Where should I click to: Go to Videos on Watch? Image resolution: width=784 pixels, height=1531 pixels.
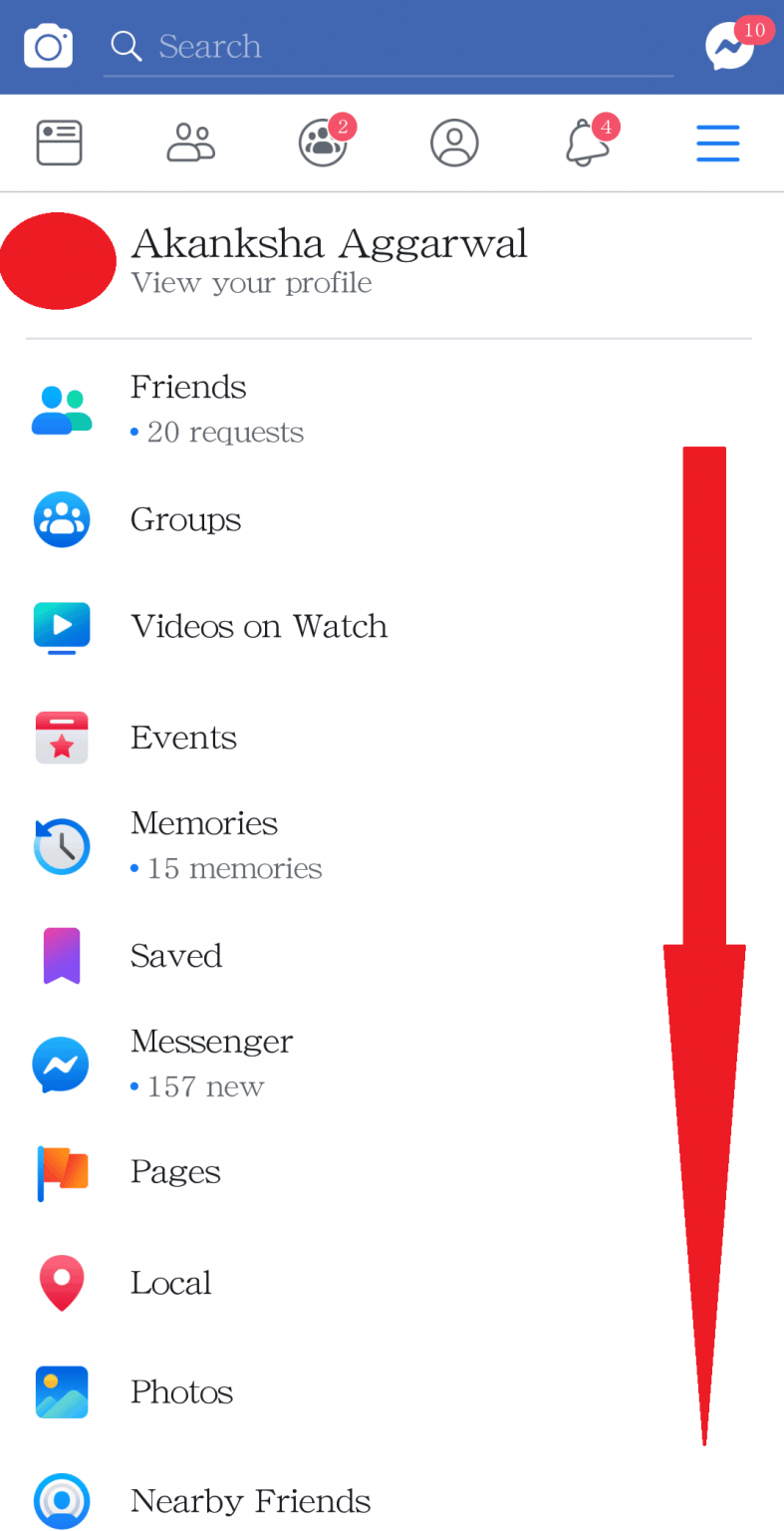[258, 627]
